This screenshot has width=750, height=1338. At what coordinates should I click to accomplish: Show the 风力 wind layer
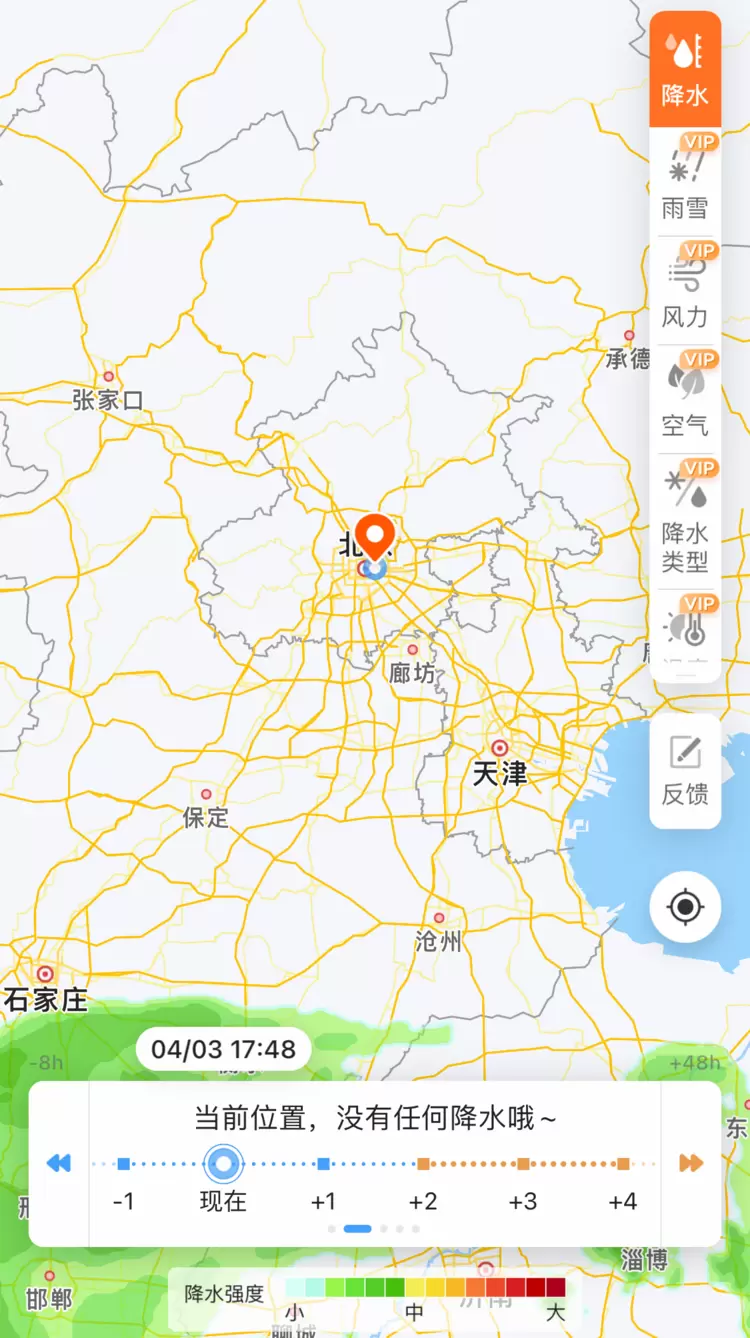click(685, 292)
